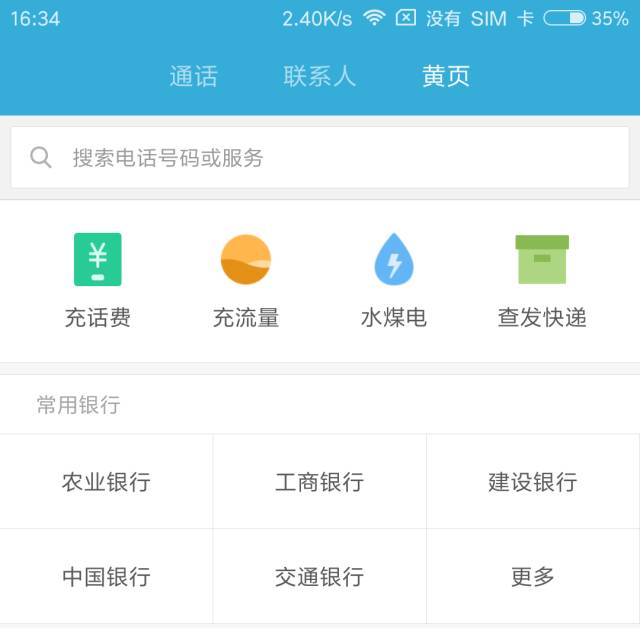The height and width of the screenshot is (628, 640).
Task: Choose 农业银行 from common banks
Action: click(106, 482)
